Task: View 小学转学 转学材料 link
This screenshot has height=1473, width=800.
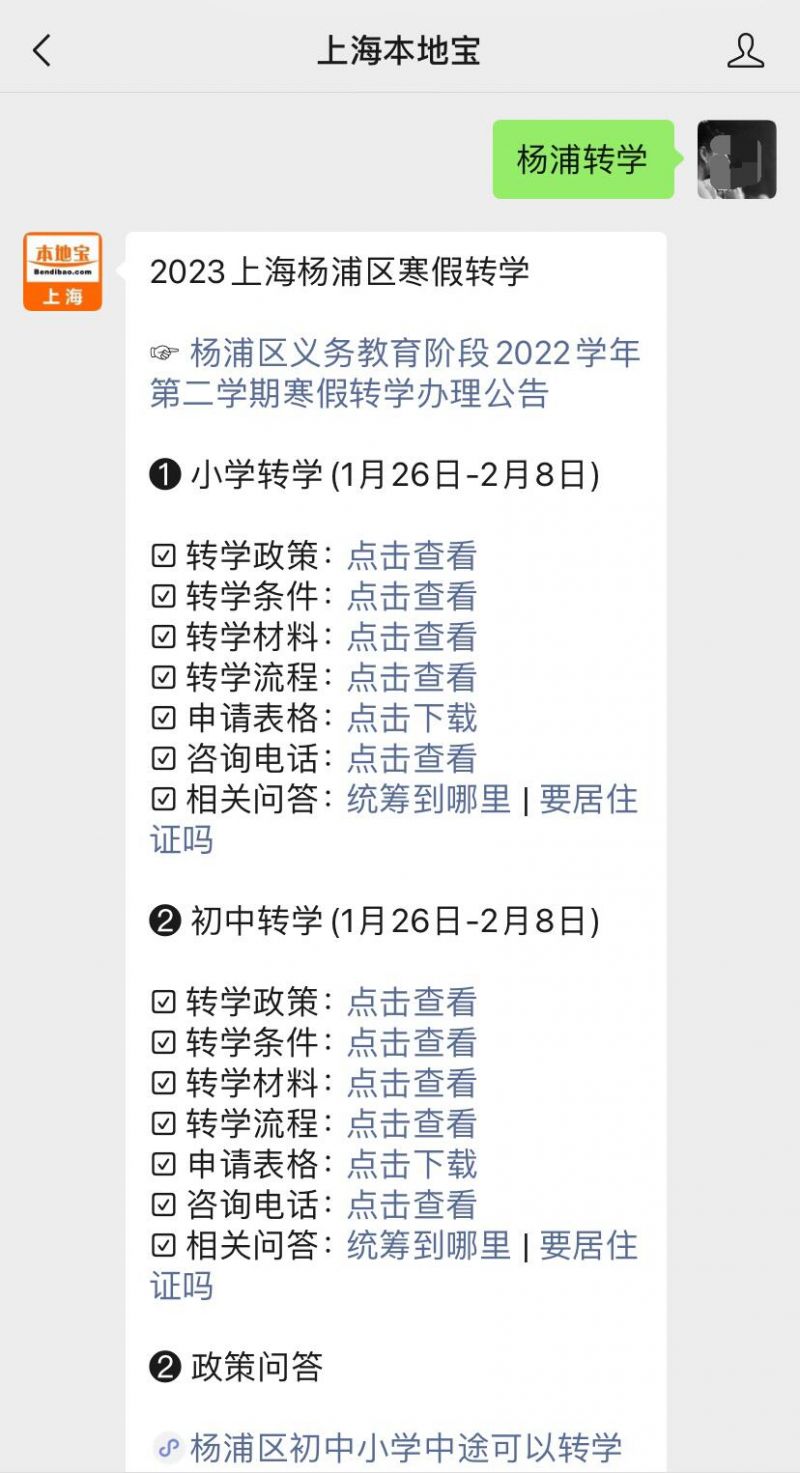Action: [412, 637]
